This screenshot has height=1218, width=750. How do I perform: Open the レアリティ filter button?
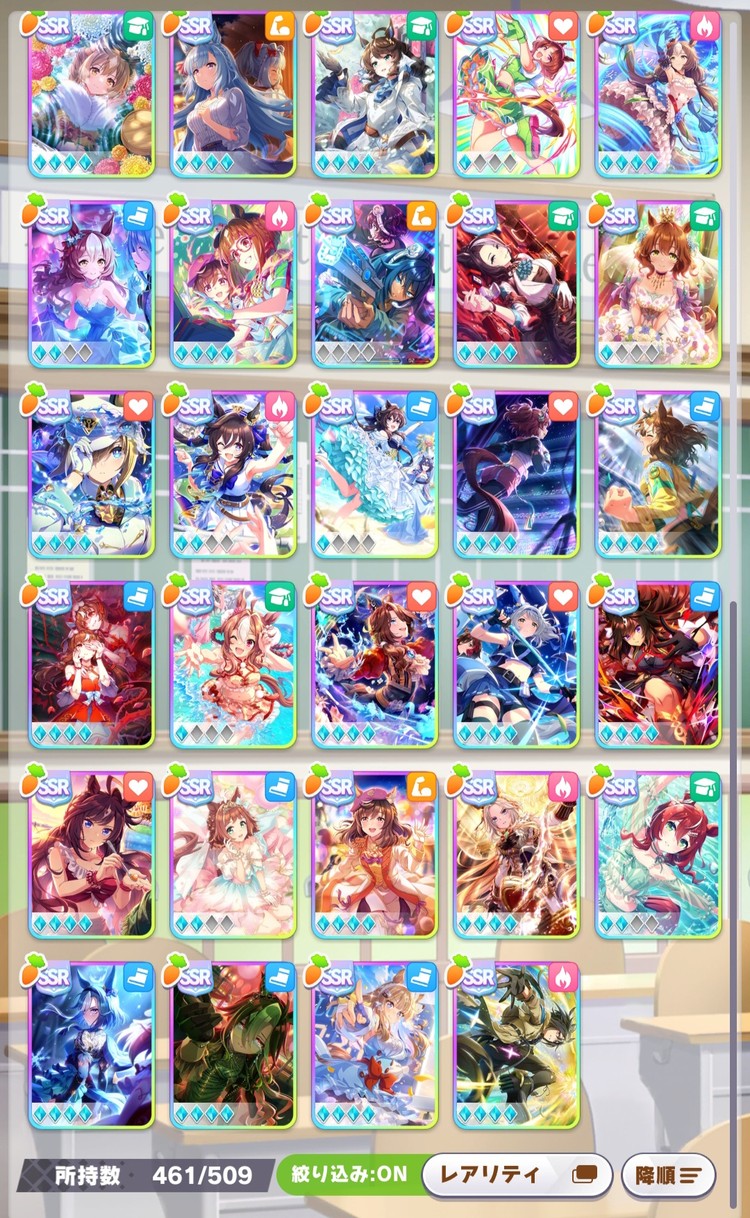pyautogui.click(x=516, y=1174)
